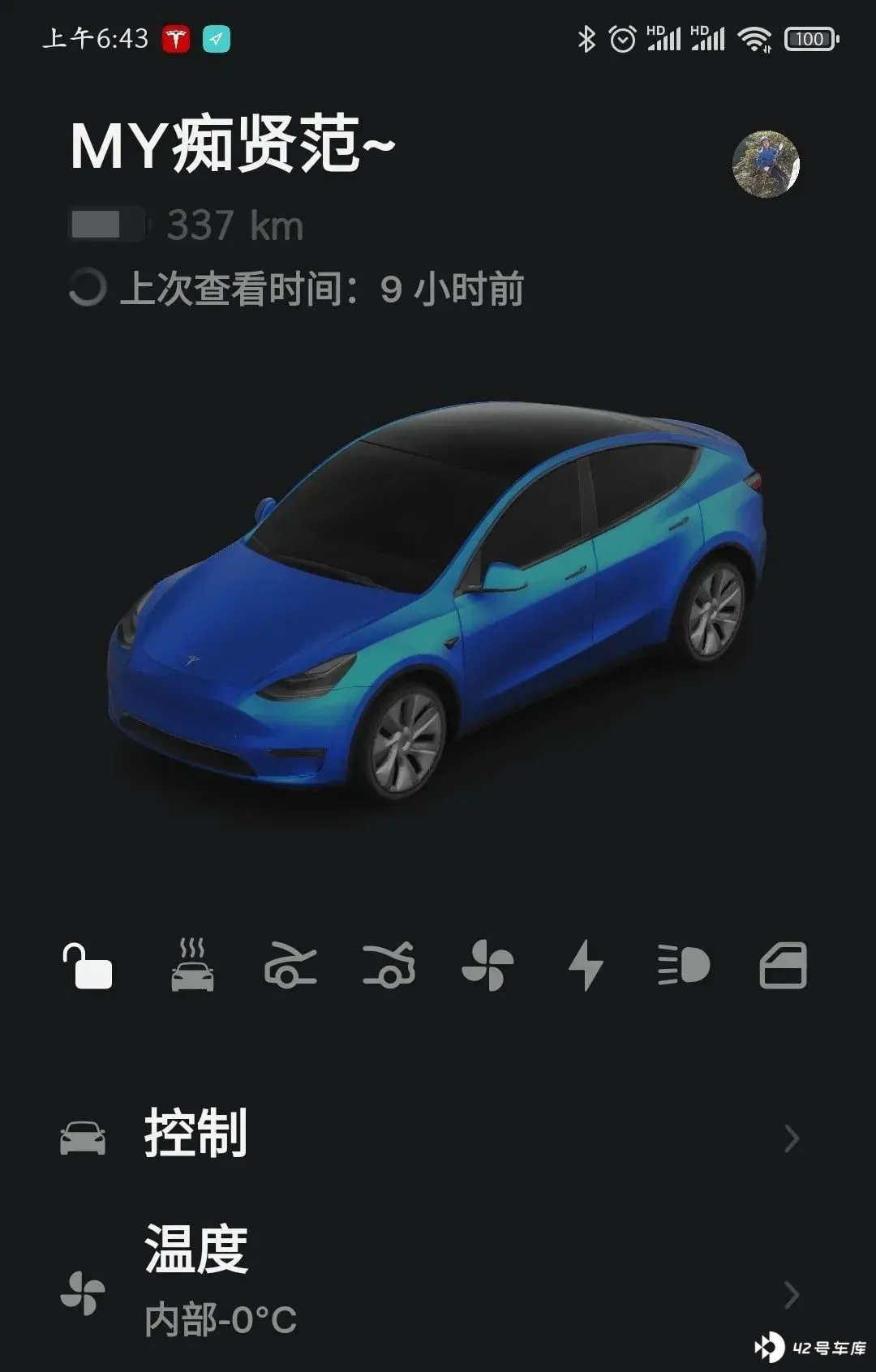The image size is (876, 1372).
Task: Tap the Model Y car image
Action: pos(438,600)
